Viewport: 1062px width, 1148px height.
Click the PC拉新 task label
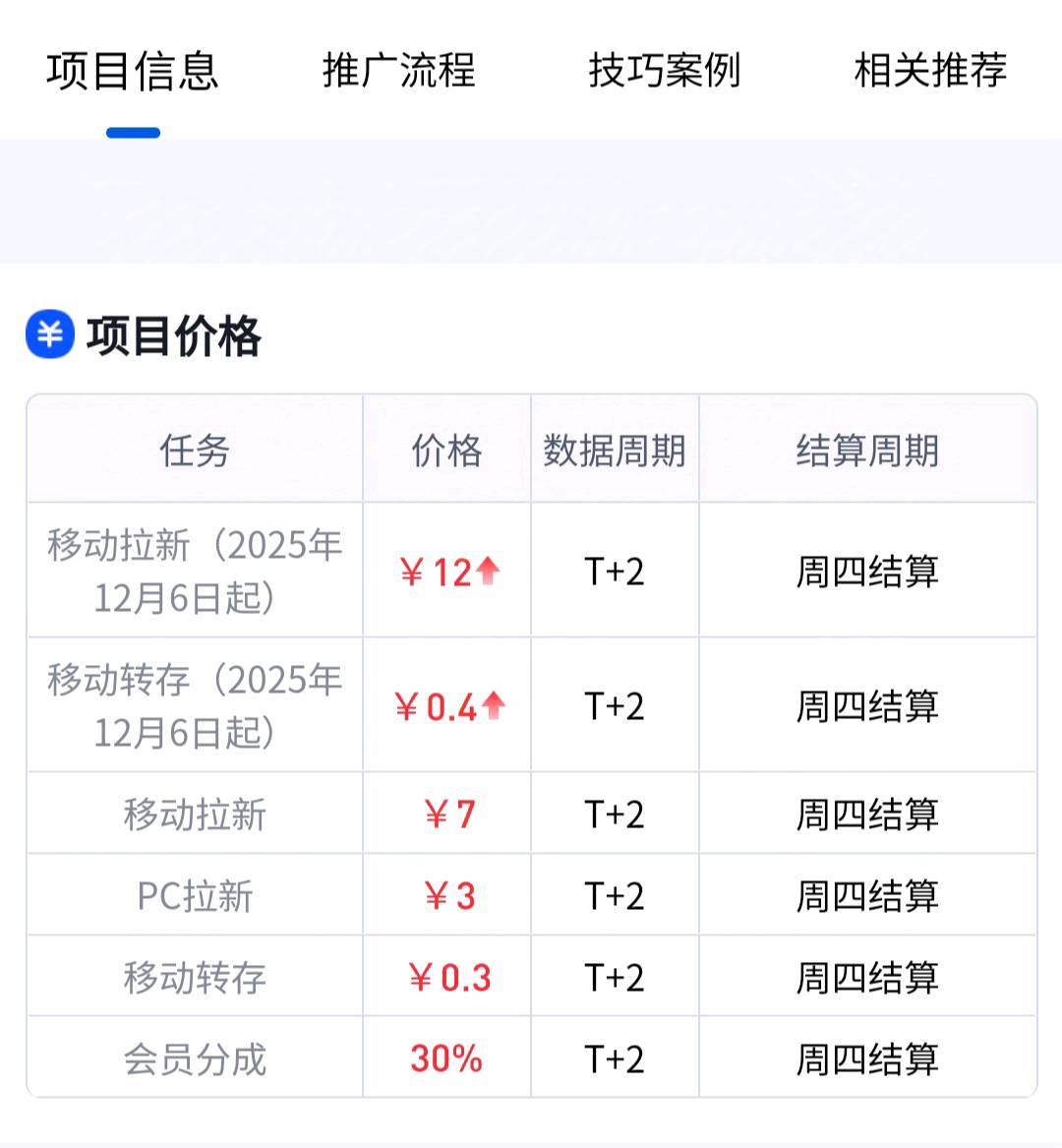(x=194, y=894)
